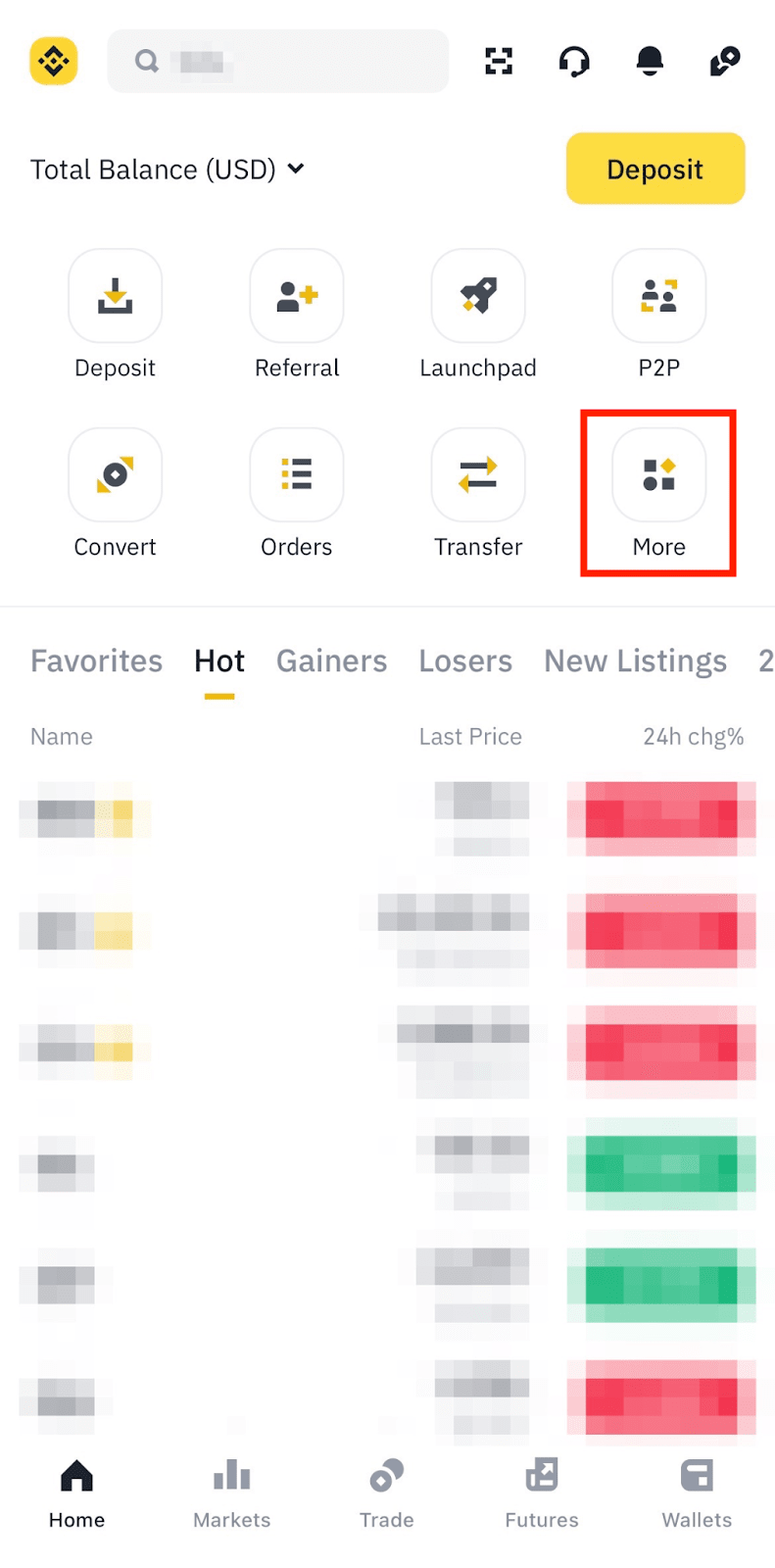Screen dimensions: 775x1568
Task: Open the Binance profile logo
Action: point(54,61)
